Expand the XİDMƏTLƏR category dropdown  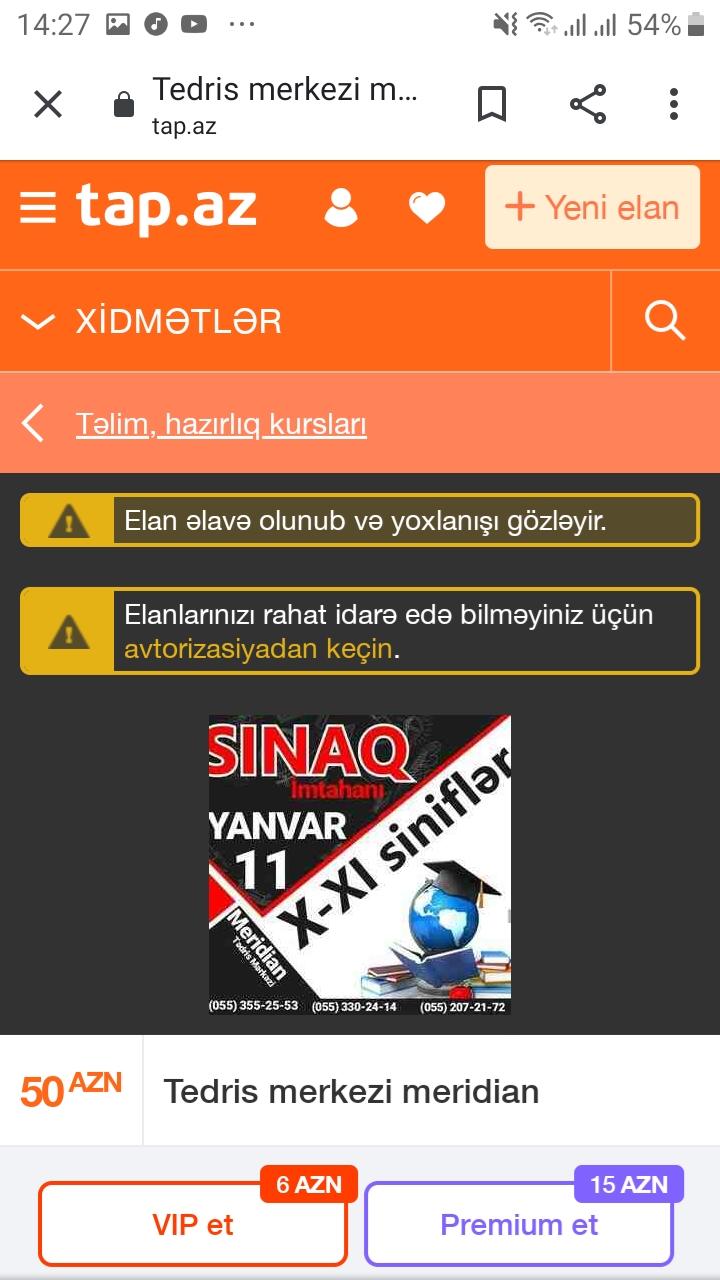click(150, 321)
